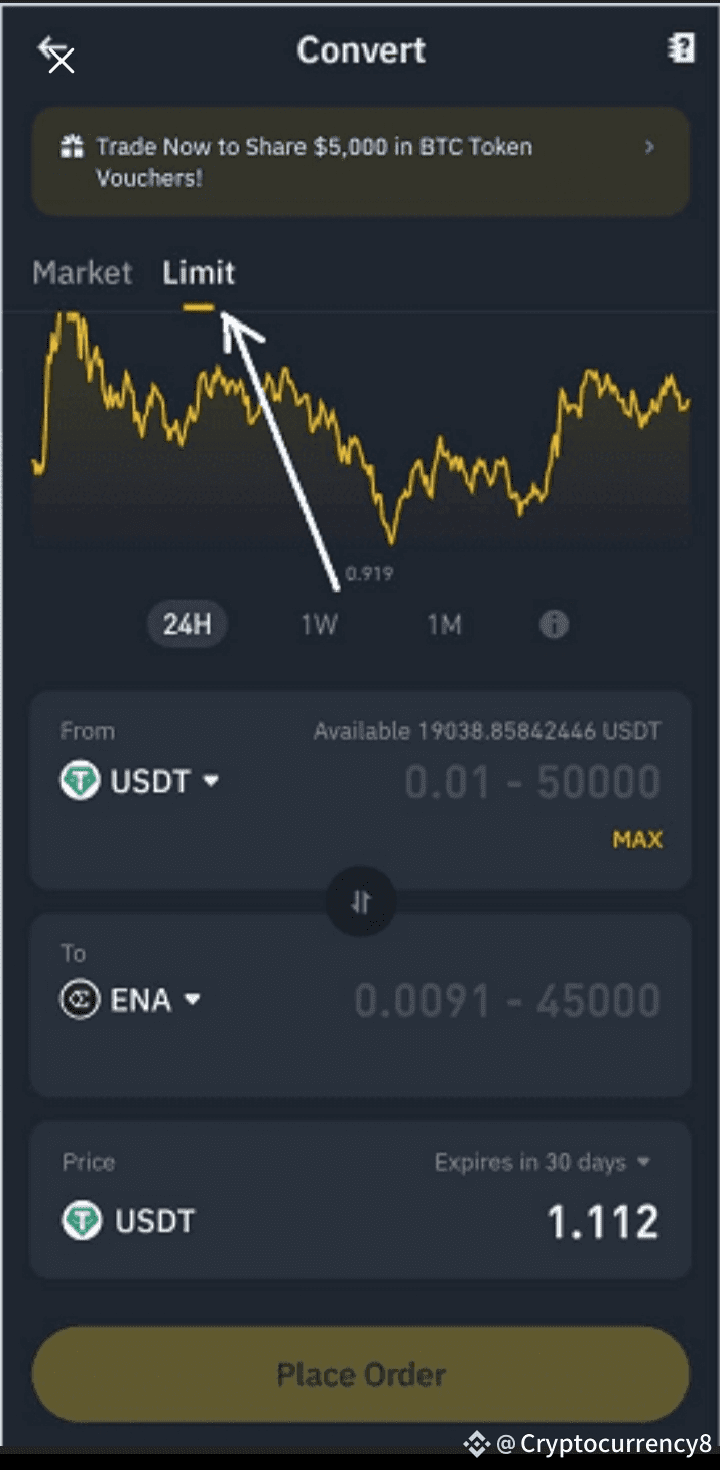Screen dimensions: 720x1470
Task: Swap the From and To currencies
Action: point(361,902)
